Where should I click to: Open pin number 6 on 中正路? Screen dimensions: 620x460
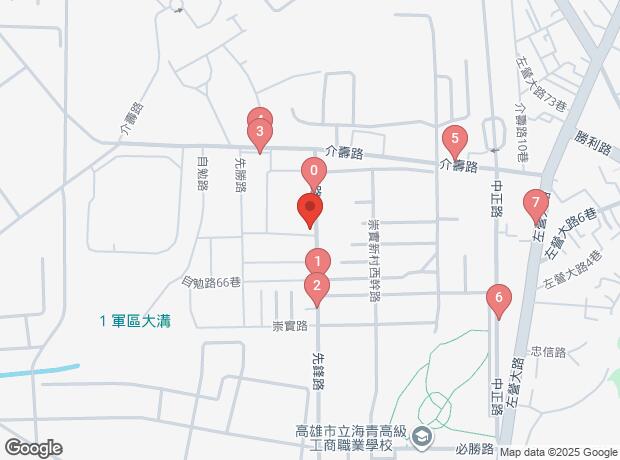(x=498, y=297)
